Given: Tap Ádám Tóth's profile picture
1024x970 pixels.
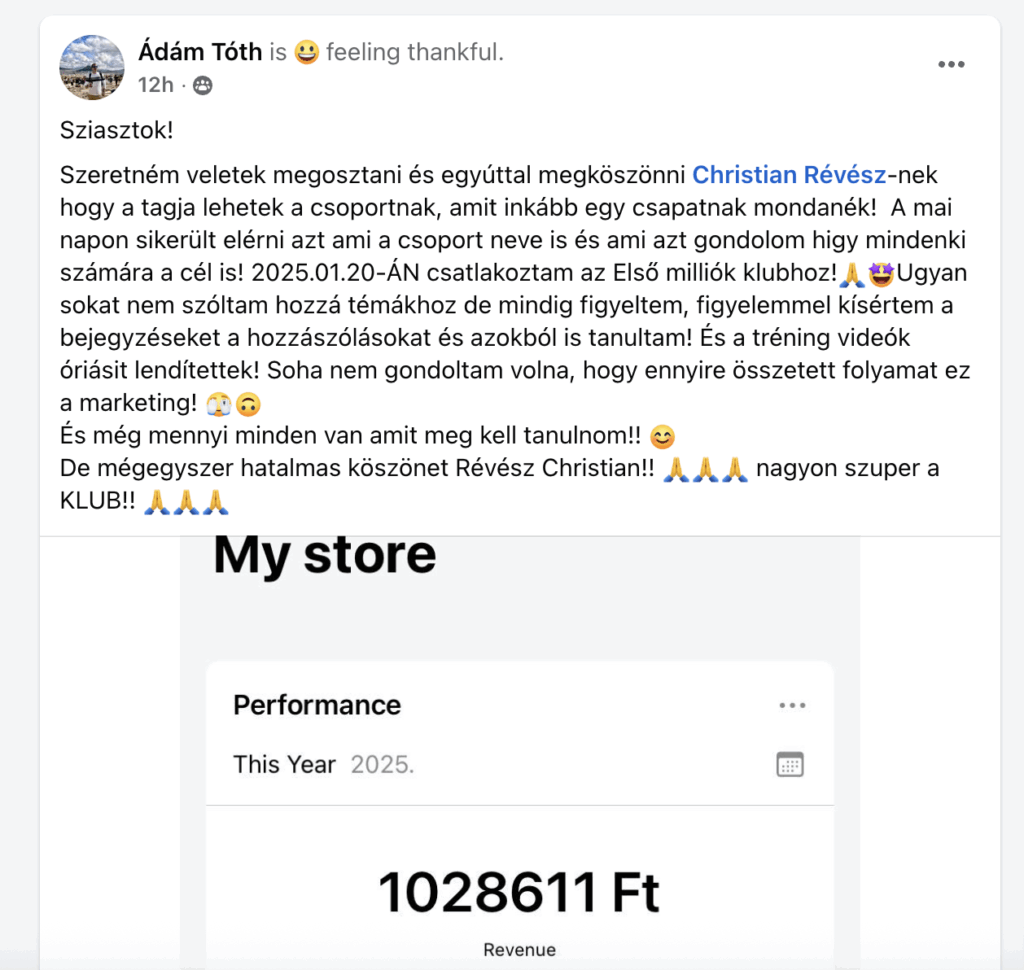Looking at the screenshot, I should click(x=92, y=67).
